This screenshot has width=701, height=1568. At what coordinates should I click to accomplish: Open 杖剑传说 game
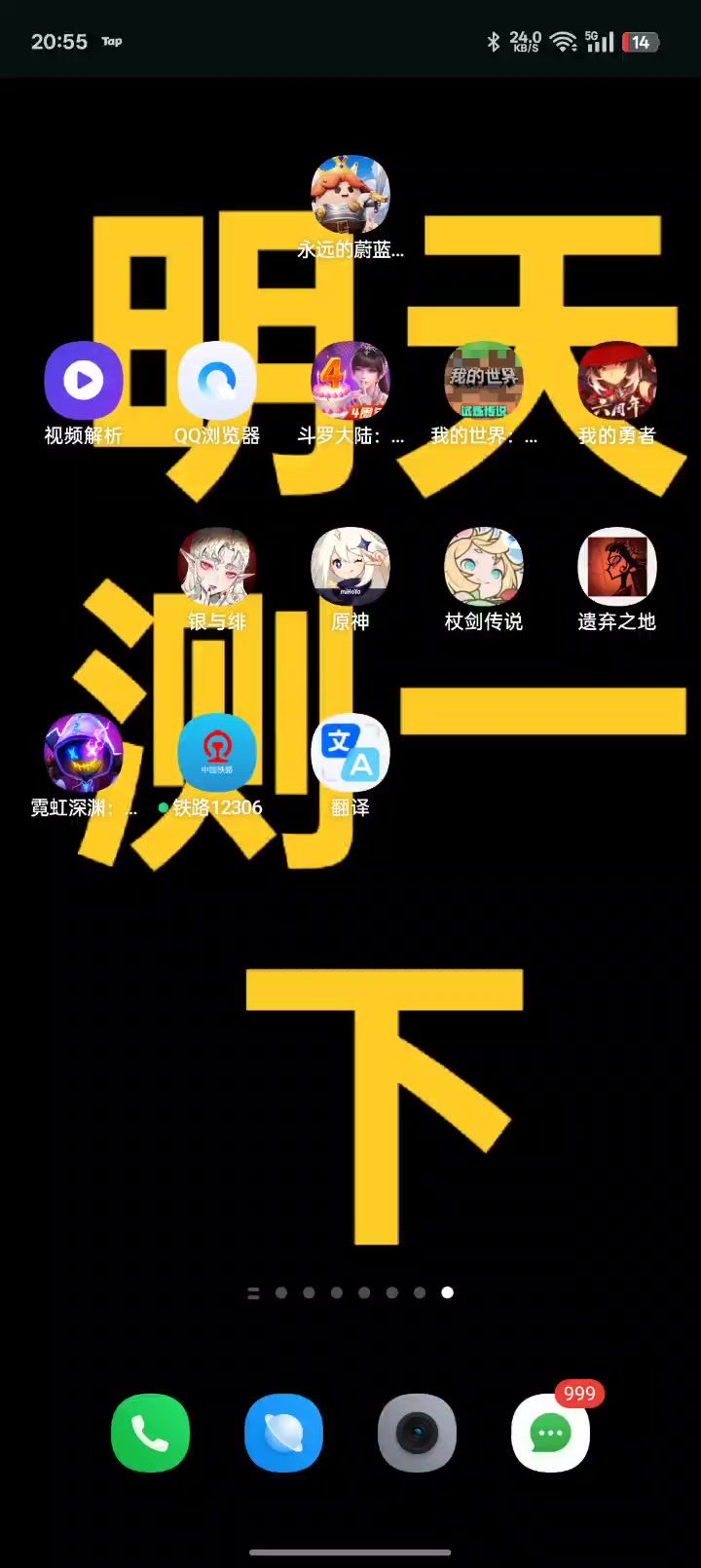click(x=484, y=567)
